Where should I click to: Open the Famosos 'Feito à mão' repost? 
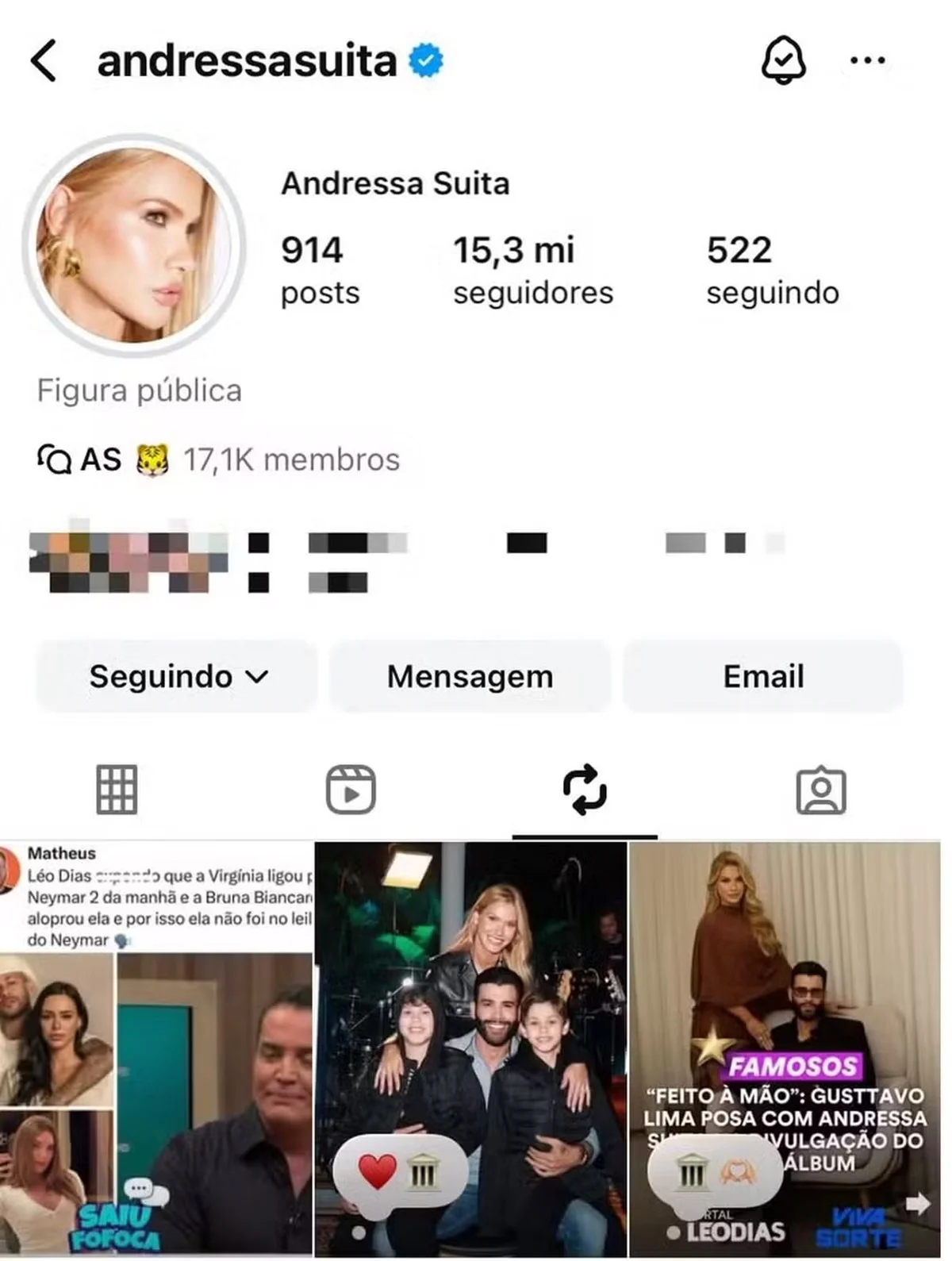[x=784, y=1048]
